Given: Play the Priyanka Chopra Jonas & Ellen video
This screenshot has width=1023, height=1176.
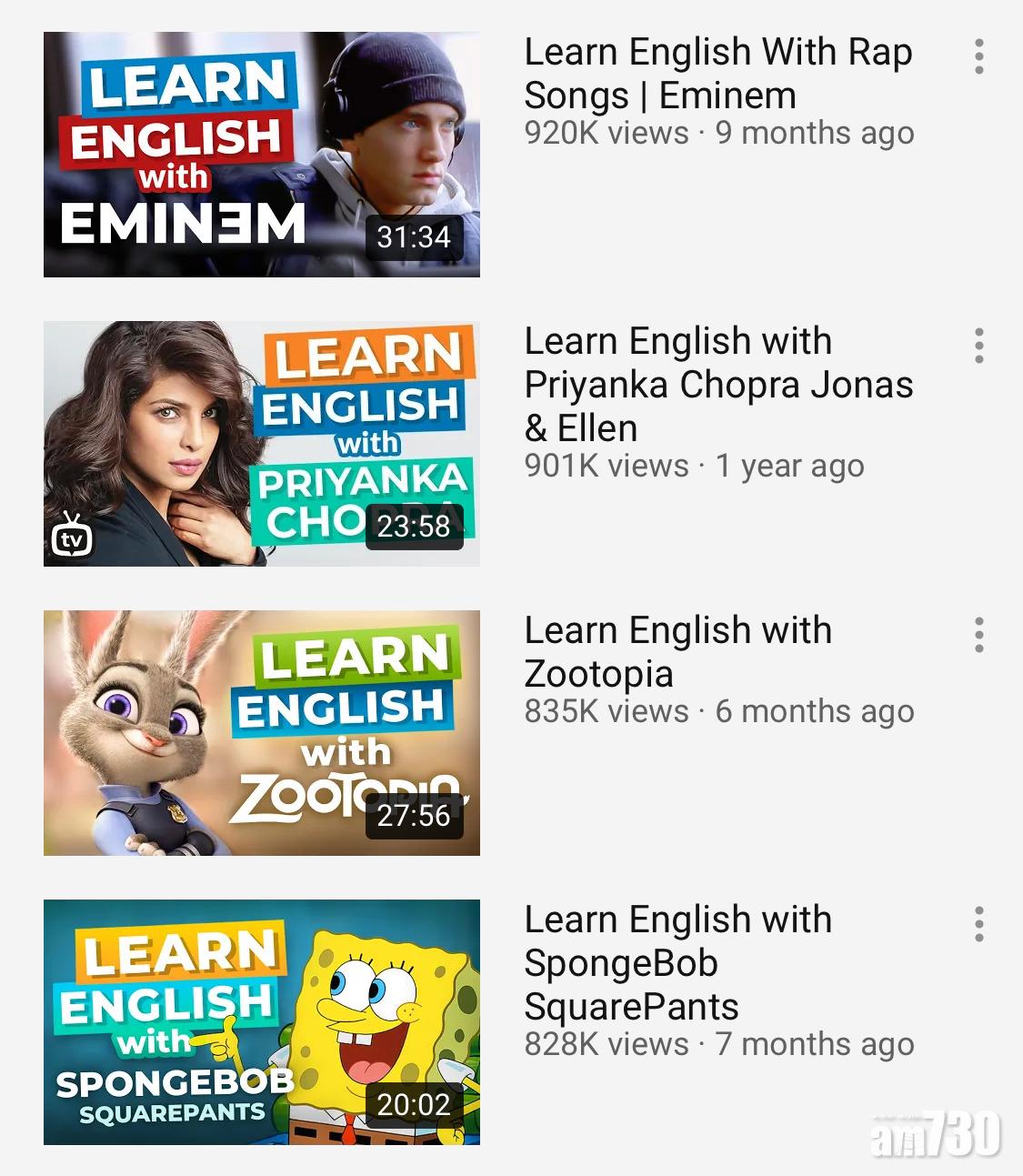Looking at the screenshot, I should (x=262, y=444).
